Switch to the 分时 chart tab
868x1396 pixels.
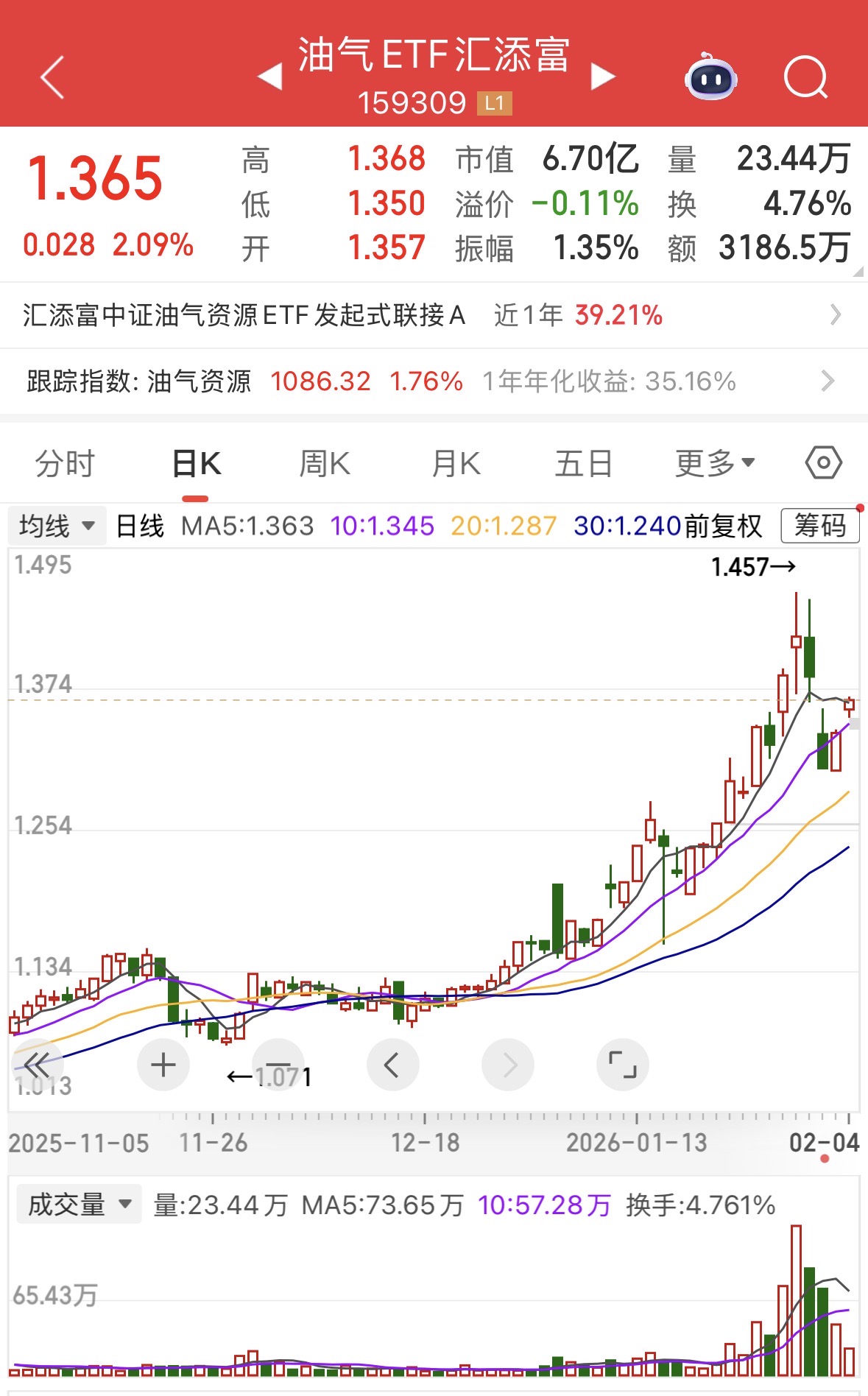[65, 464]
